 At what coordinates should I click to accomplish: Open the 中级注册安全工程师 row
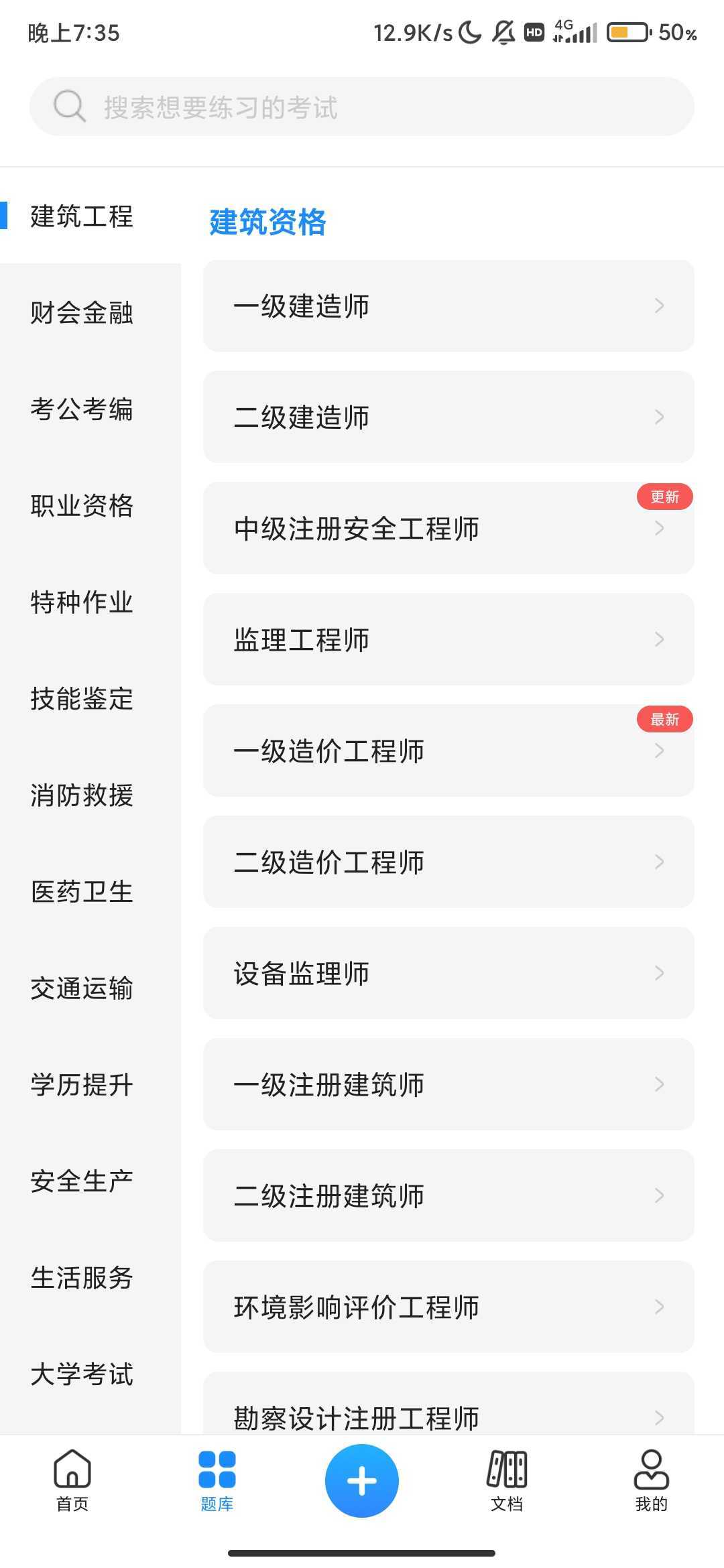pos(448,529)
